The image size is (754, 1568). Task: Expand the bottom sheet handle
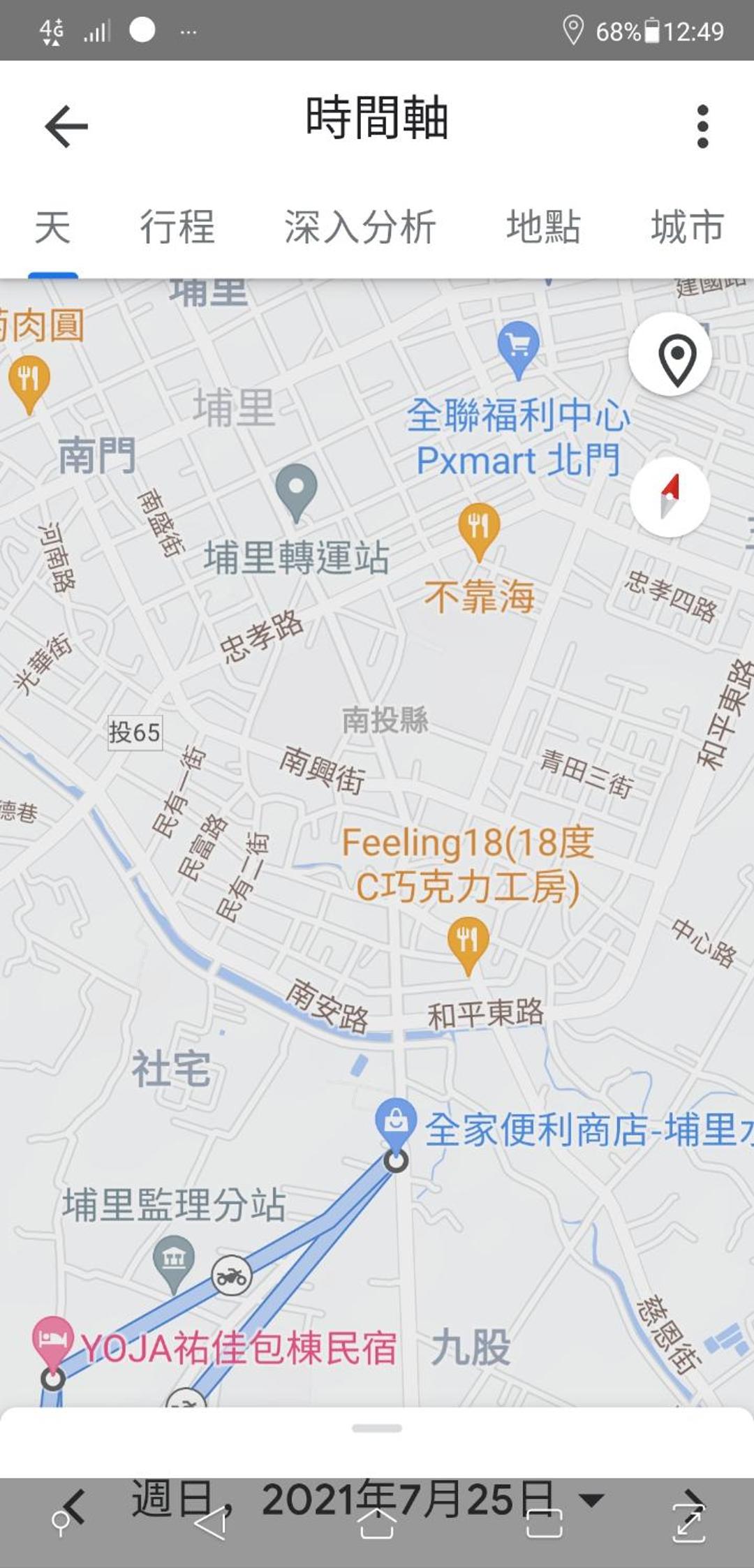(377, 1428)
